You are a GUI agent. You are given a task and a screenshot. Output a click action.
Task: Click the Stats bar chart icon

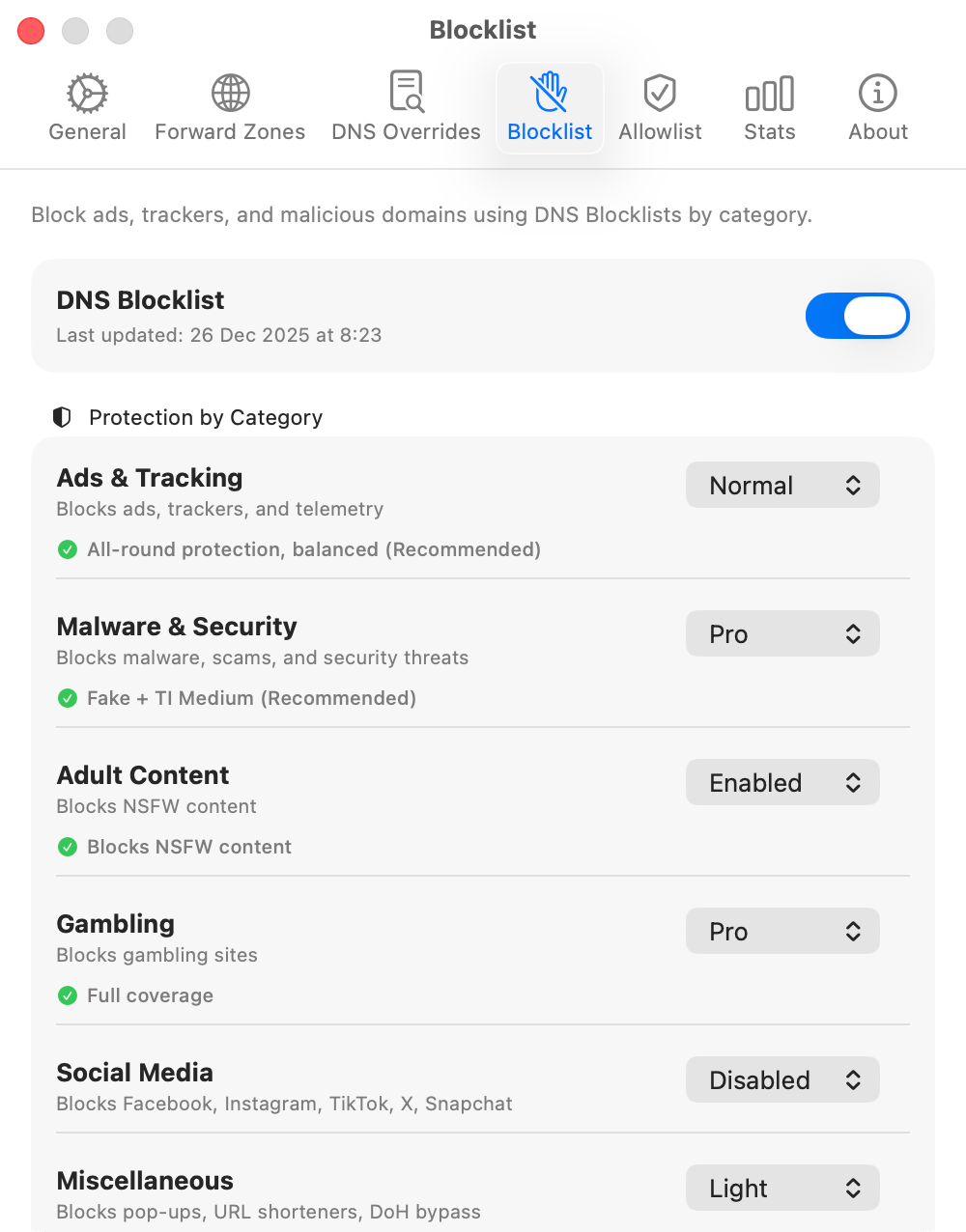[769, 94]
